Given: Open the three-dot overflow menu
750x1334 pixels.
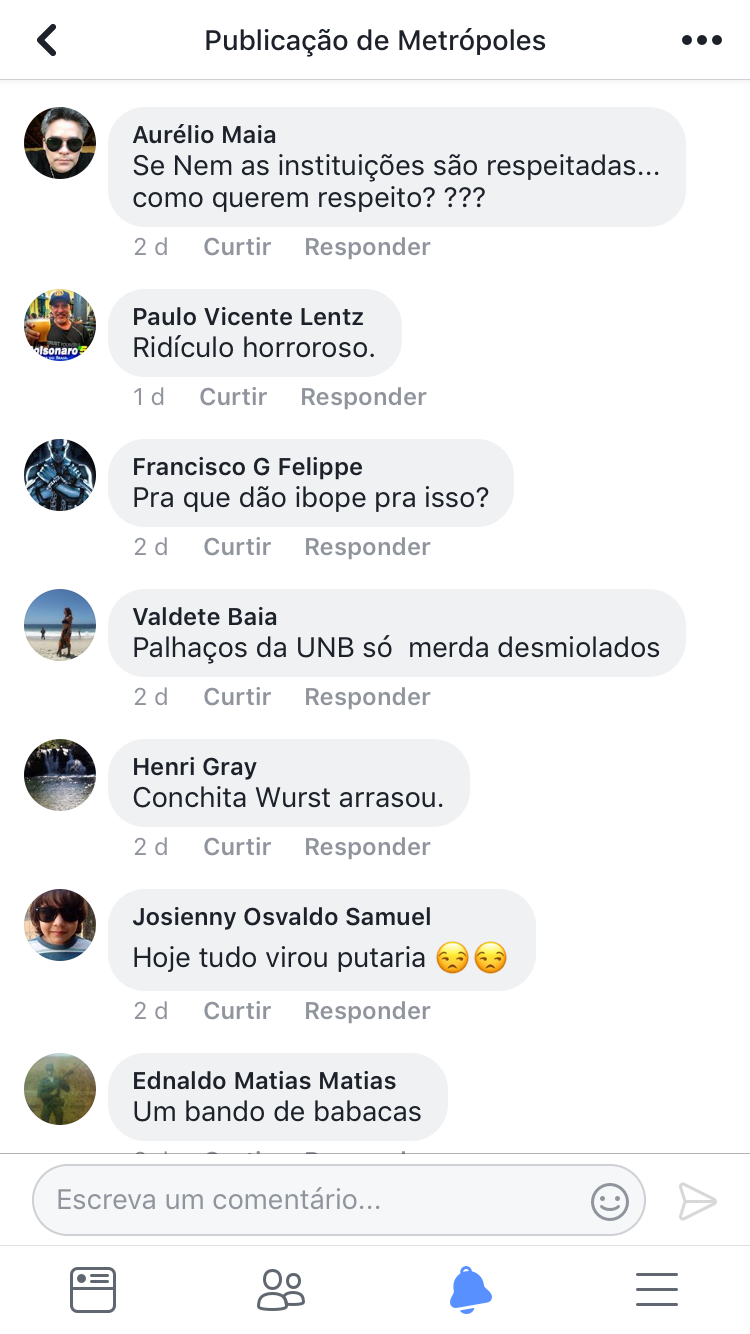Looking at the screenshot, I should pos(701,40).
